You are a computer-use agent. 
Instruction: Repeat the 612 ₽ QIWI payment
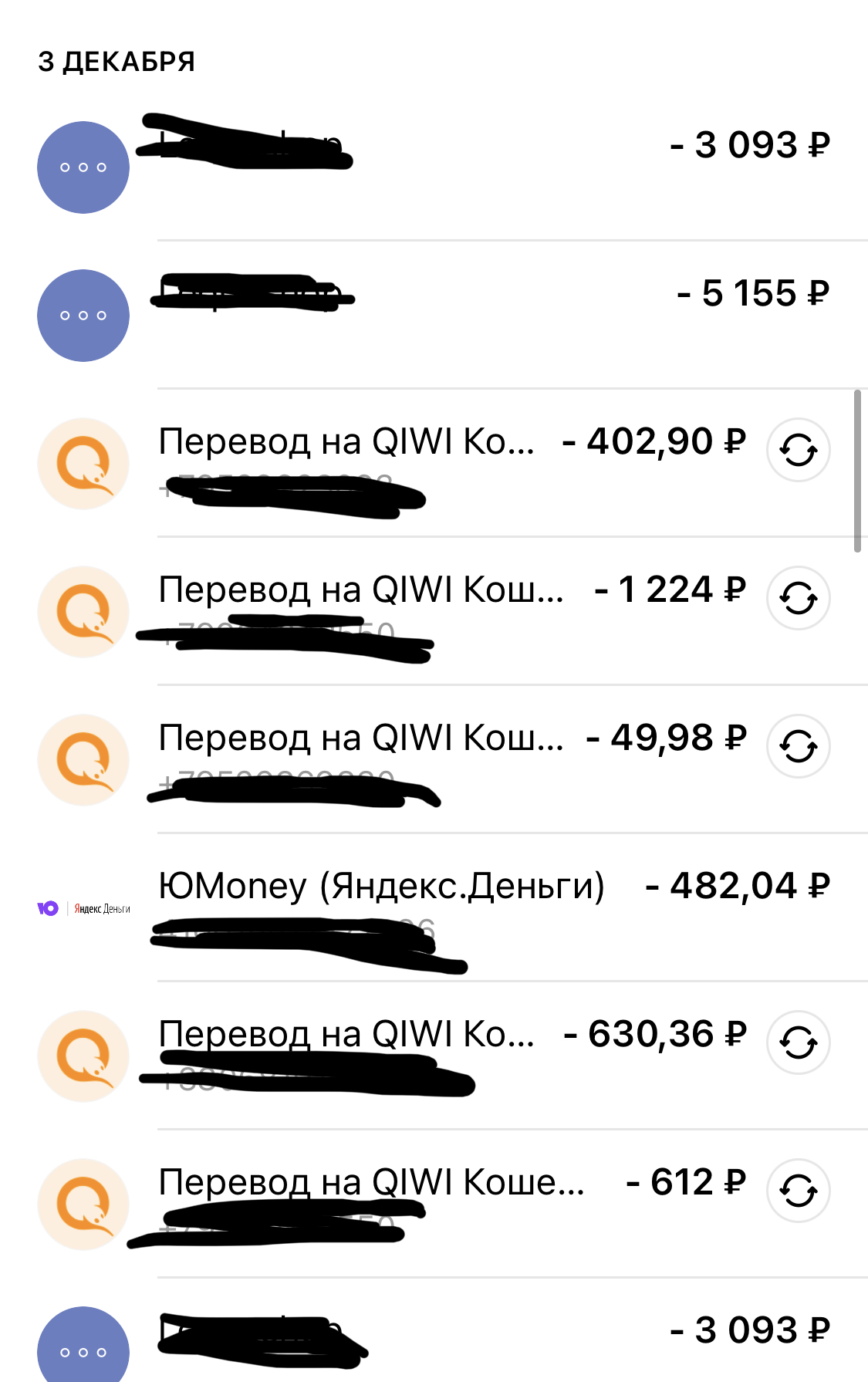tap(798, 1191)
